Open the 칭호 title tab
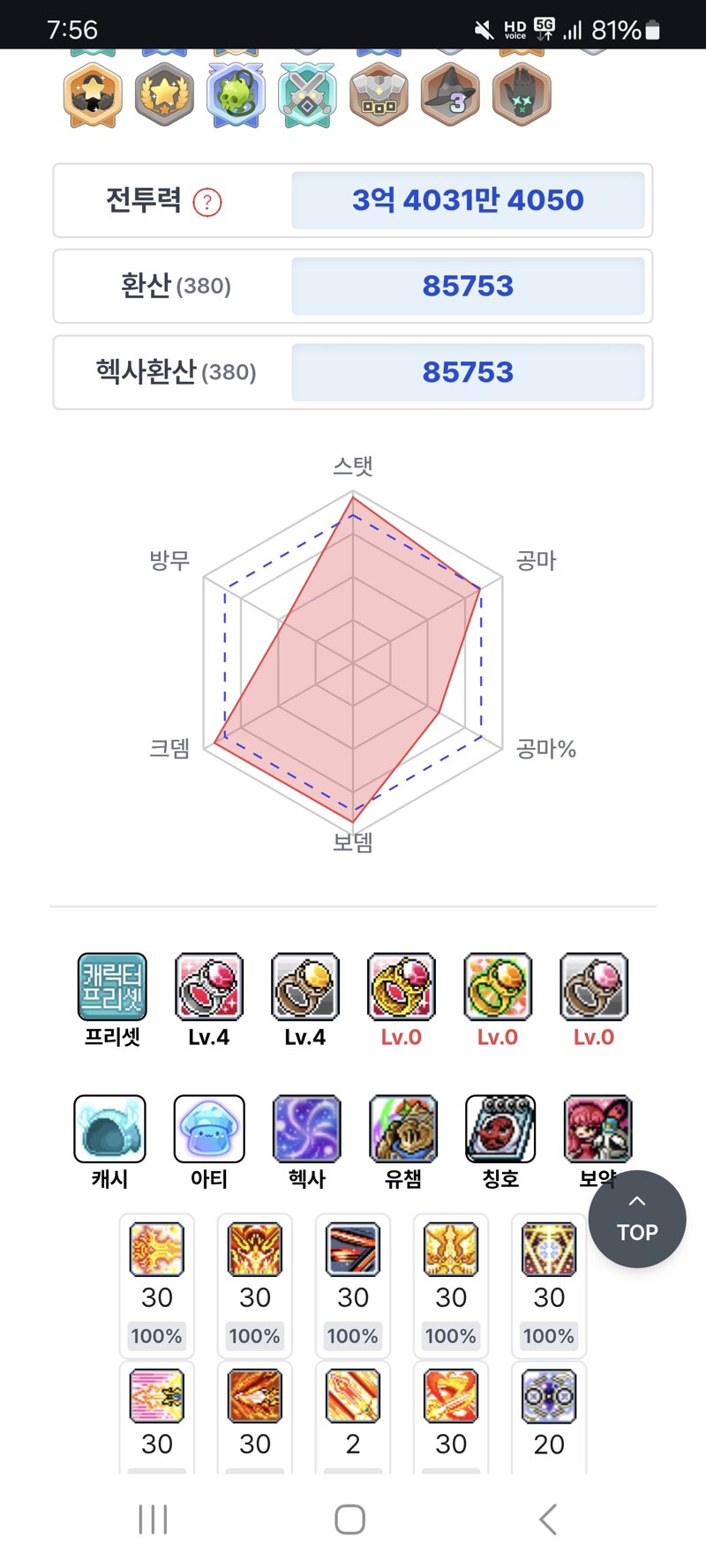This screenshot has width=706, height=1568. pyautogui.click(x=500, y=1143)
